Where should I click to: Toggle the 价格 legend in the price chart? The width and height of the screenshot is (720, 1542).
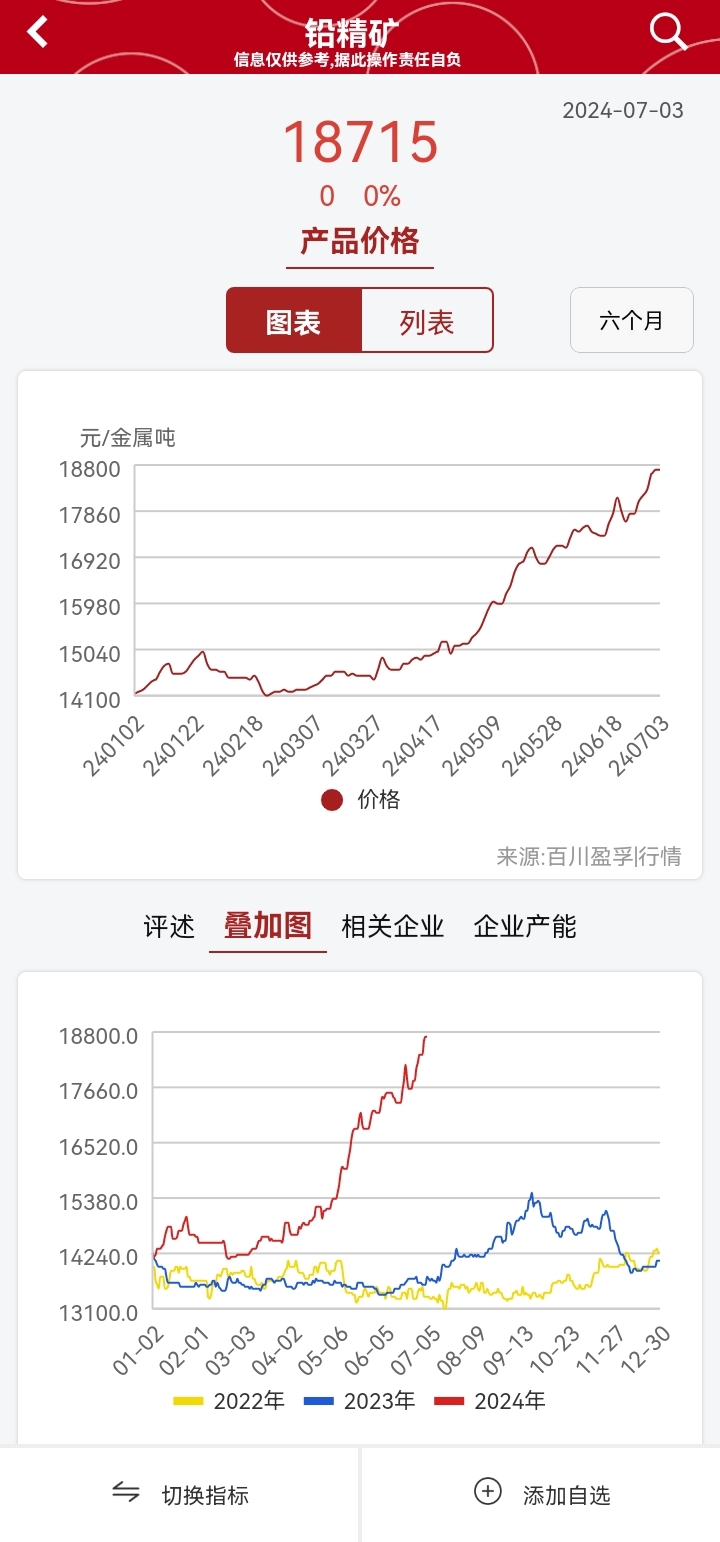click(x=360, y=799)
